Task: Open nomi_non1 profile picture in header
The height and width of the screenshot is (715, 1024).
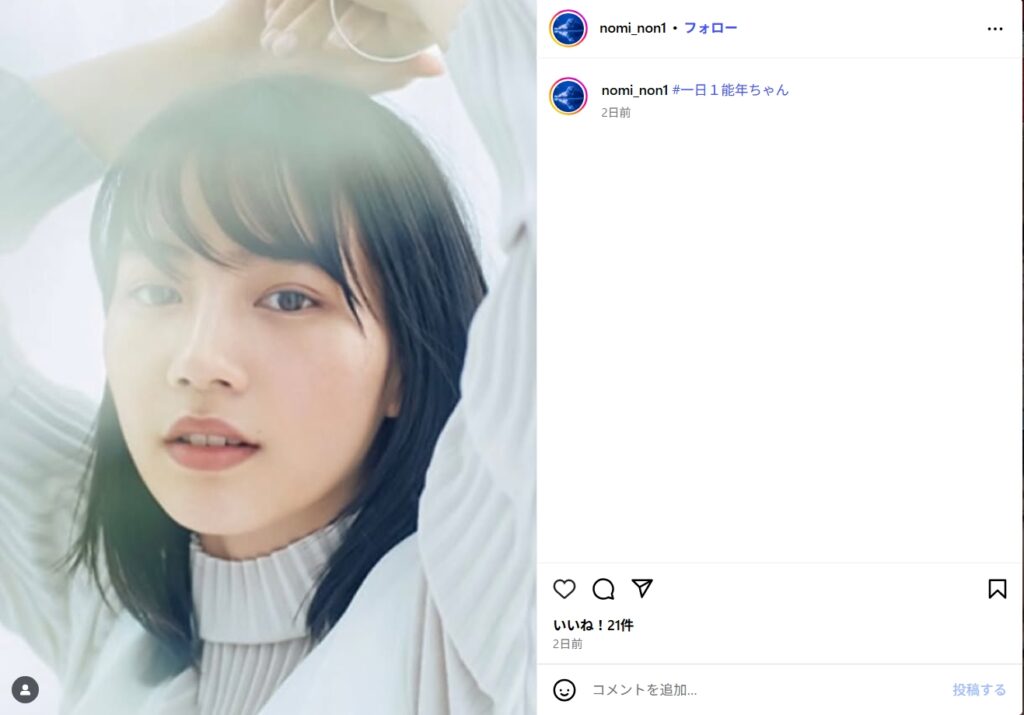Action: tap(568, 28)
